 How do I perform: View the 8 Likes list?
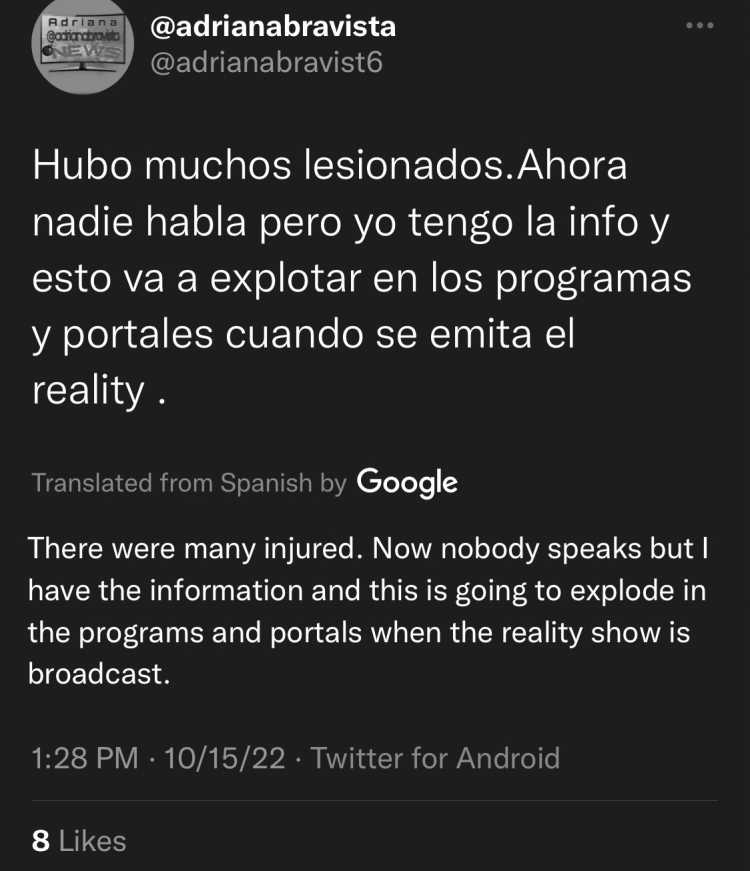click(79, 841)
